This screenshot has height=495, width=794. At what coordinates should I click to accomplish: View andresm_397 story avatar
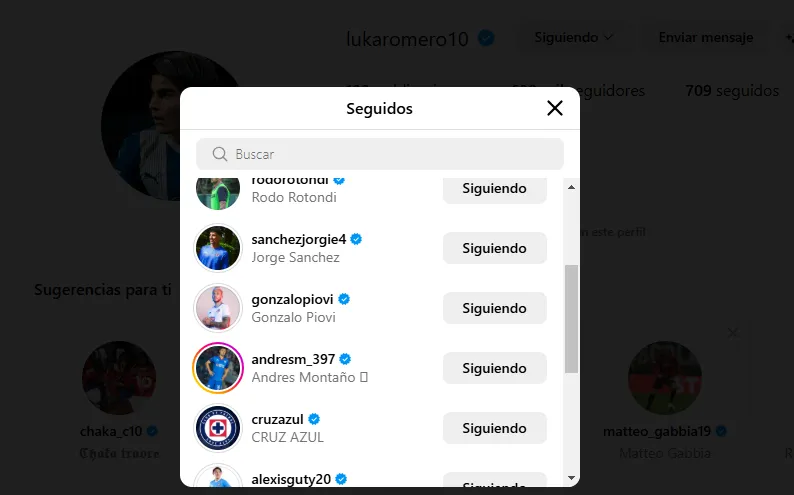pos(218,368)
